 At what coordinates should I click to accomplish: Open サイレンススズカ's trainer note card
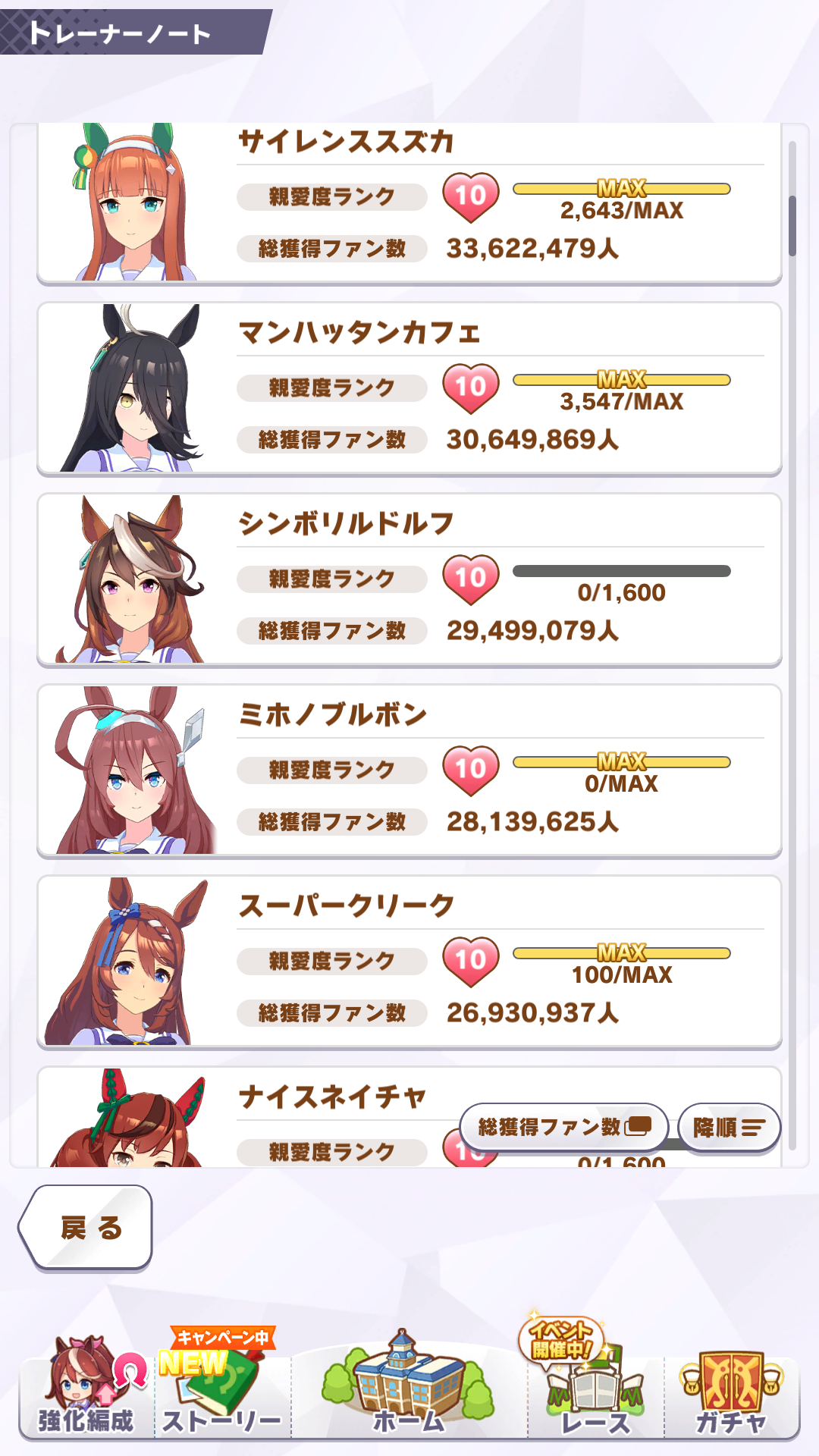(409, 203)
